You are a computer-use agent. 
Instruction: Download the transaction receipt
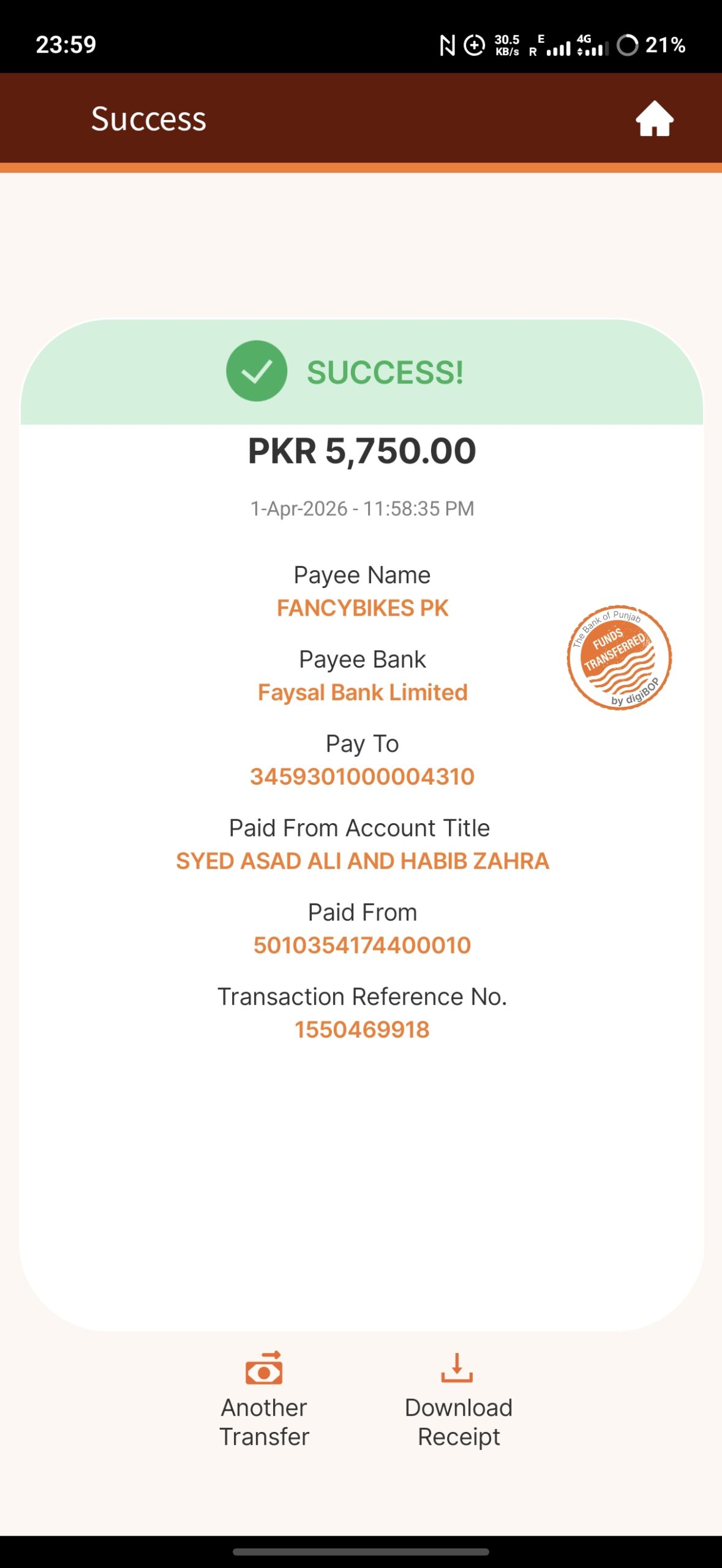pos(458,1400)
